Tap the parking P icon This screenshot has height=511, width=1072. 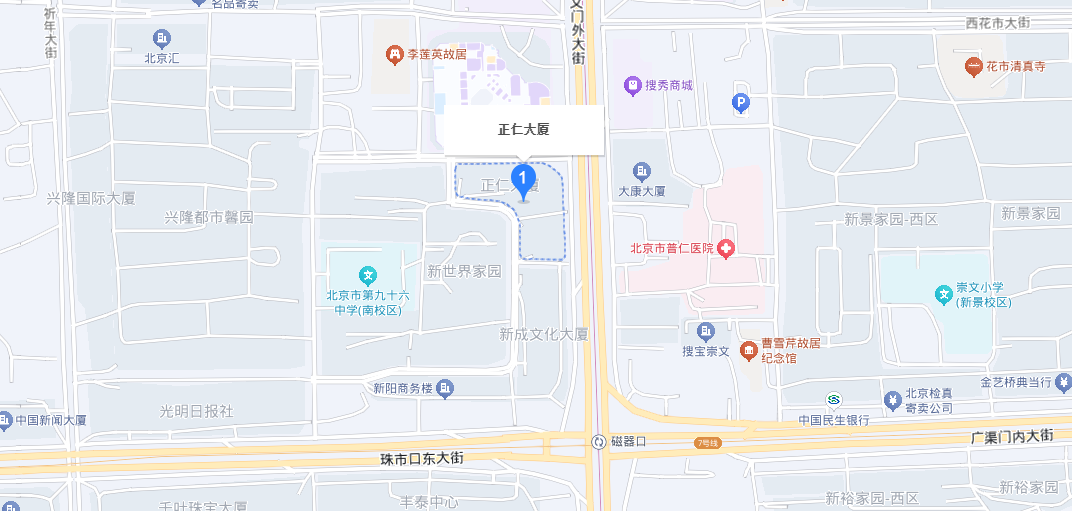click(x=741, y=101)
